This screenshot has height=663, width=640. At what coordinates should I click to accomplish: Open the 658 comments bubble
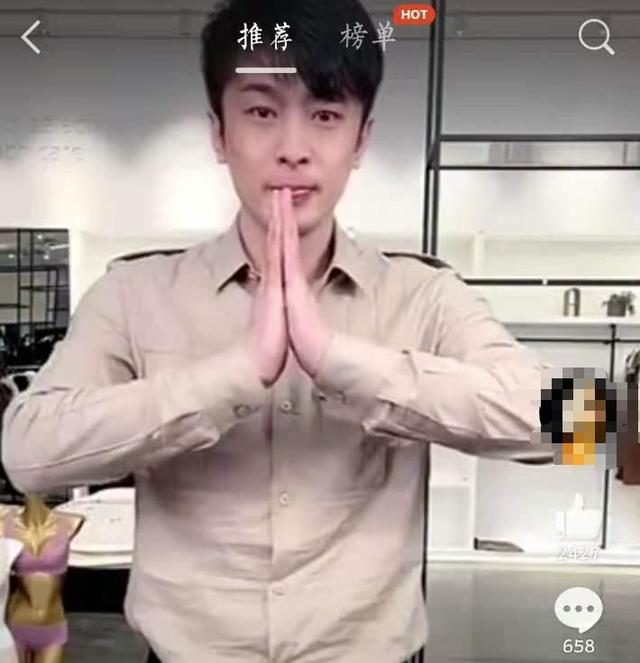click(579, 609)
